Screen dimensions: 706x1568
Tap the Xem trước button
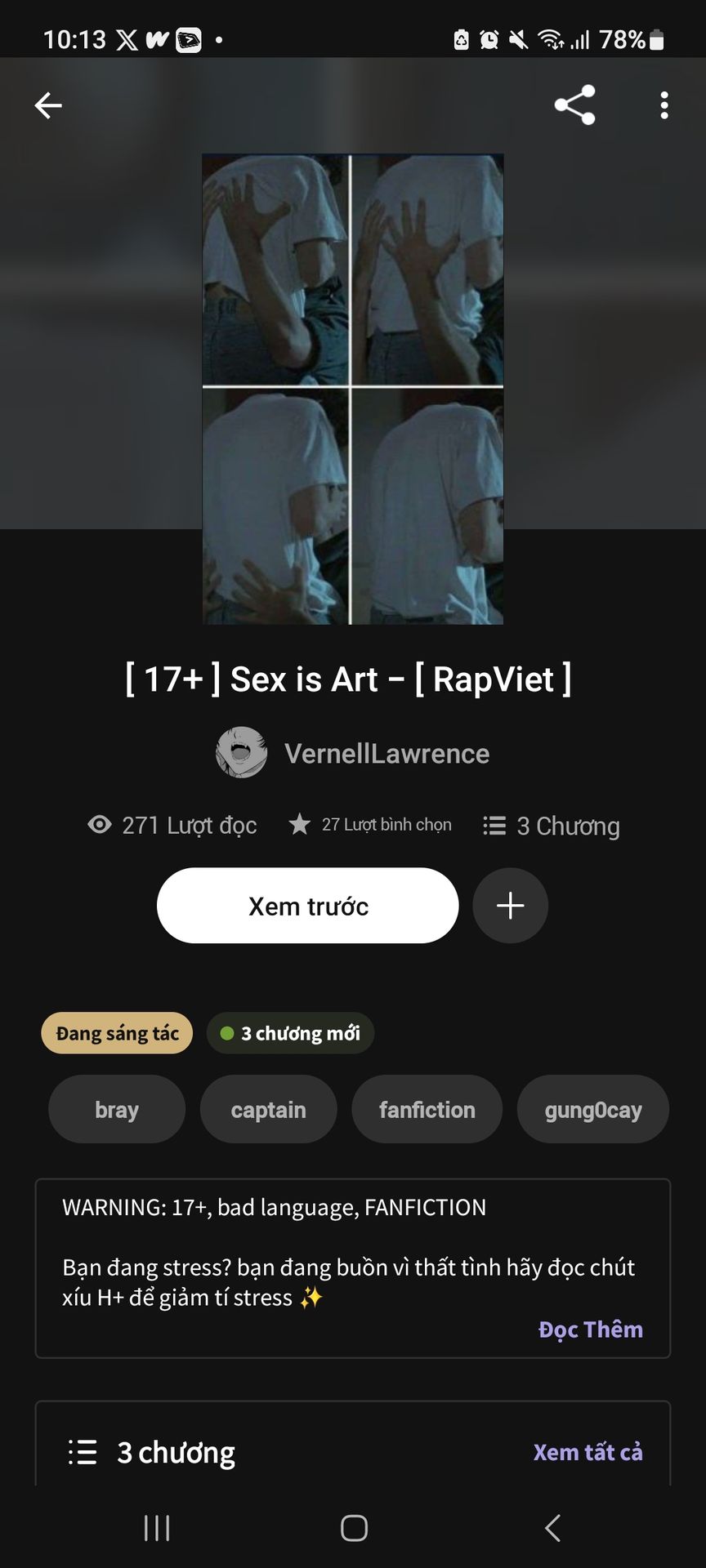pyautogui.click(x=308, y=906)
